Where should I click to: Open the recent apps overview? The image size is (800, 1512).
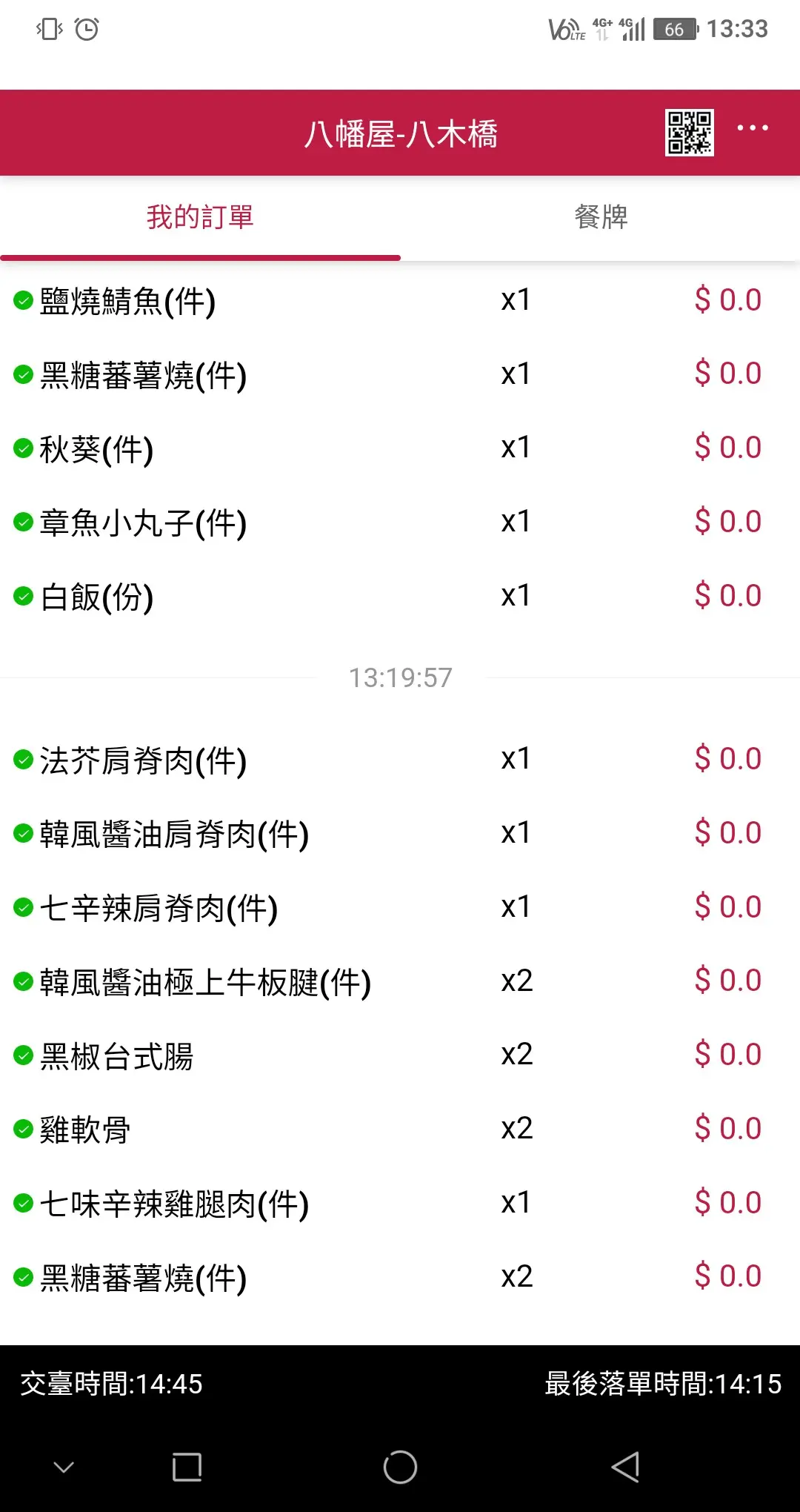pos(187,1467)
